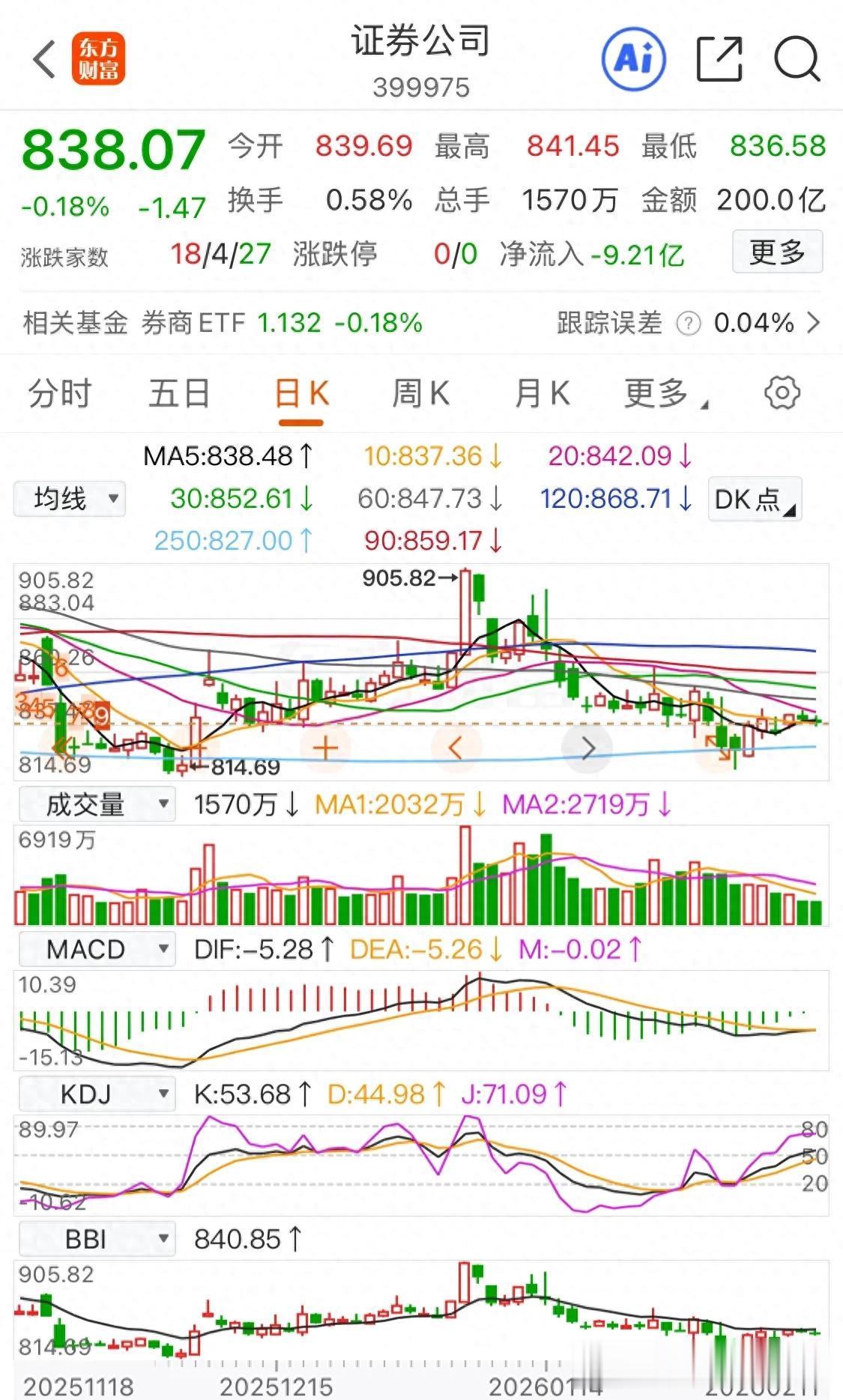
Task: Switch to the 分时 tab
Action: [60, 393]
